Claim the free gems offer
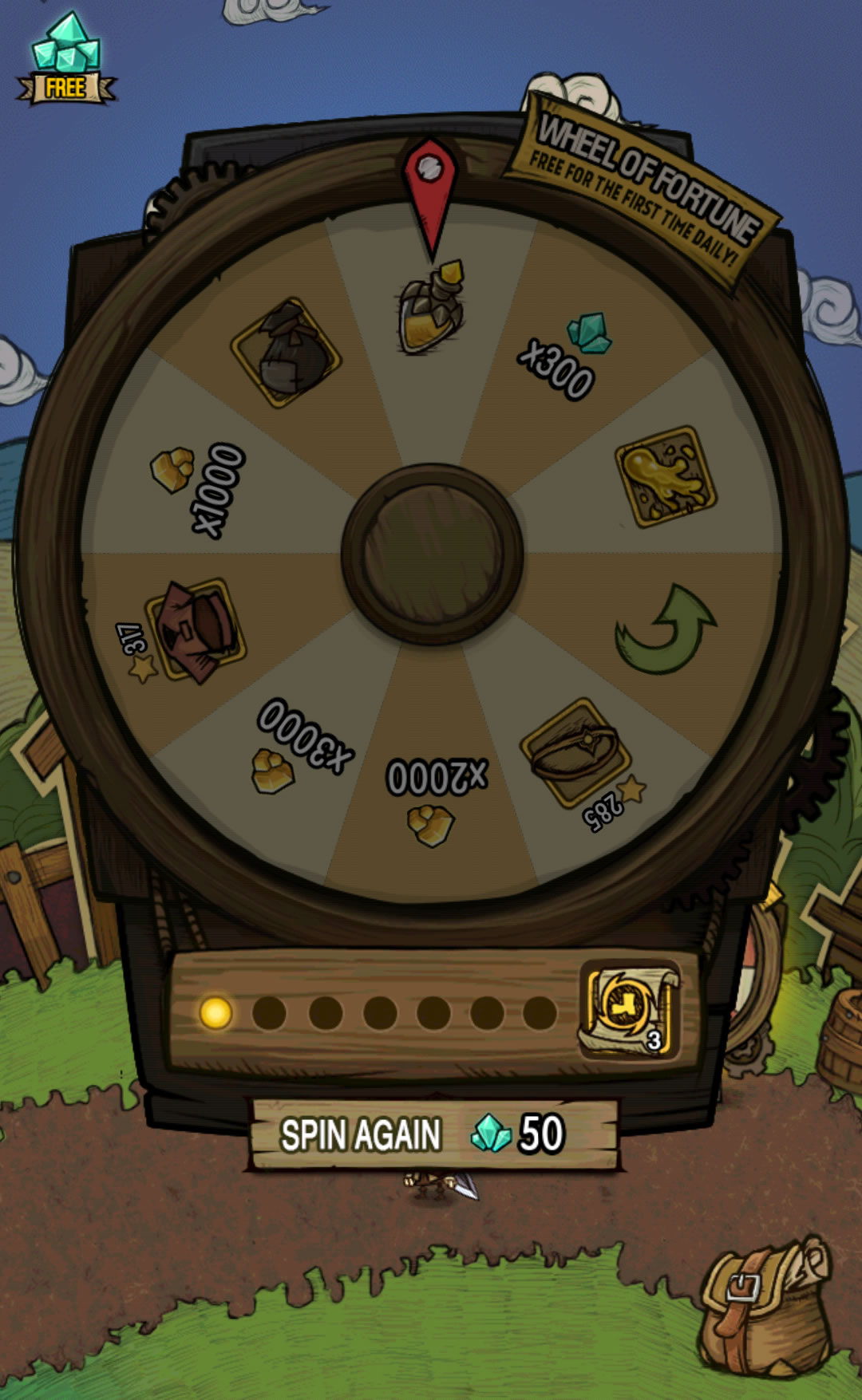Viewport: 862px width, 1400px height. point(66,58)
